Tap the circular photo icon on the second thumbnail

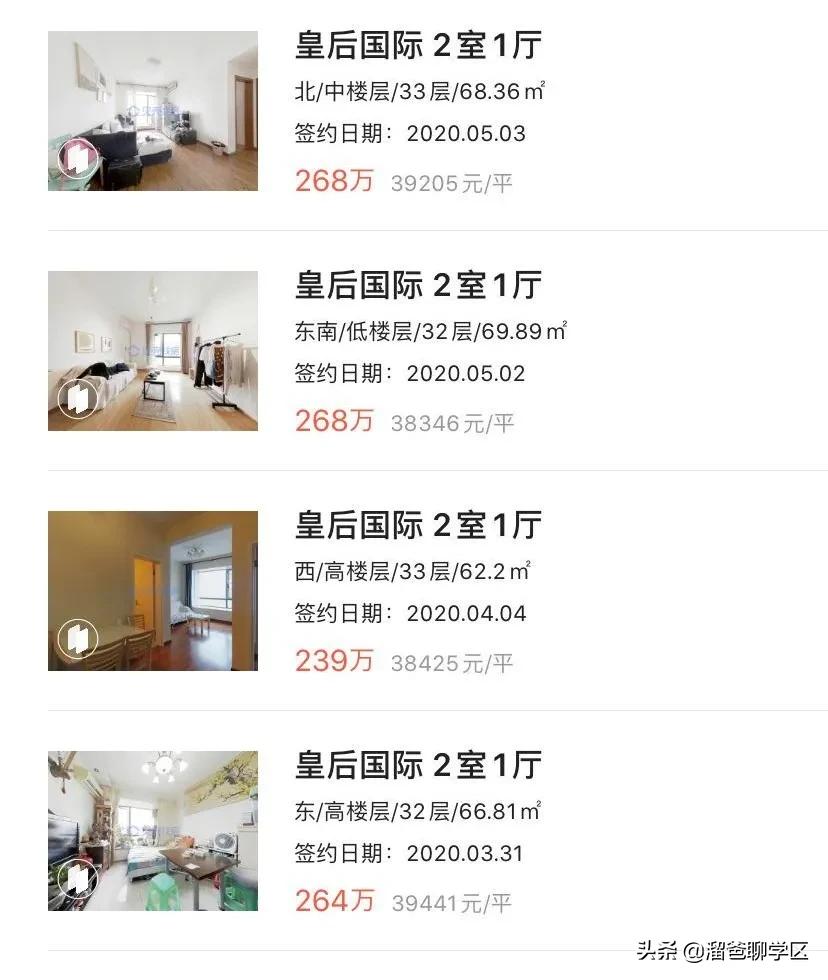(78, 398)
